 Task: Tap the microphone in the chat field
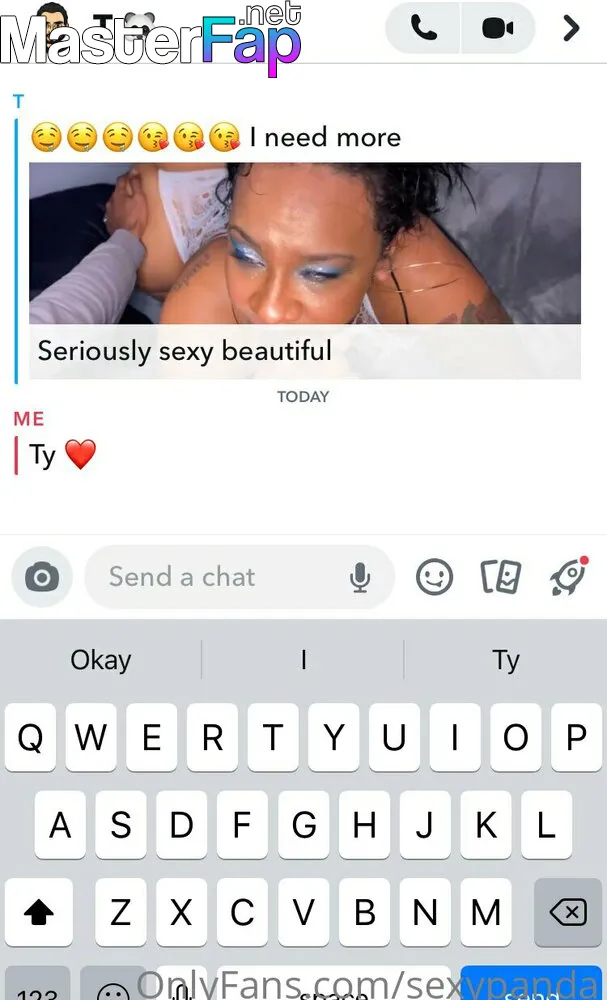pos(360,578)
